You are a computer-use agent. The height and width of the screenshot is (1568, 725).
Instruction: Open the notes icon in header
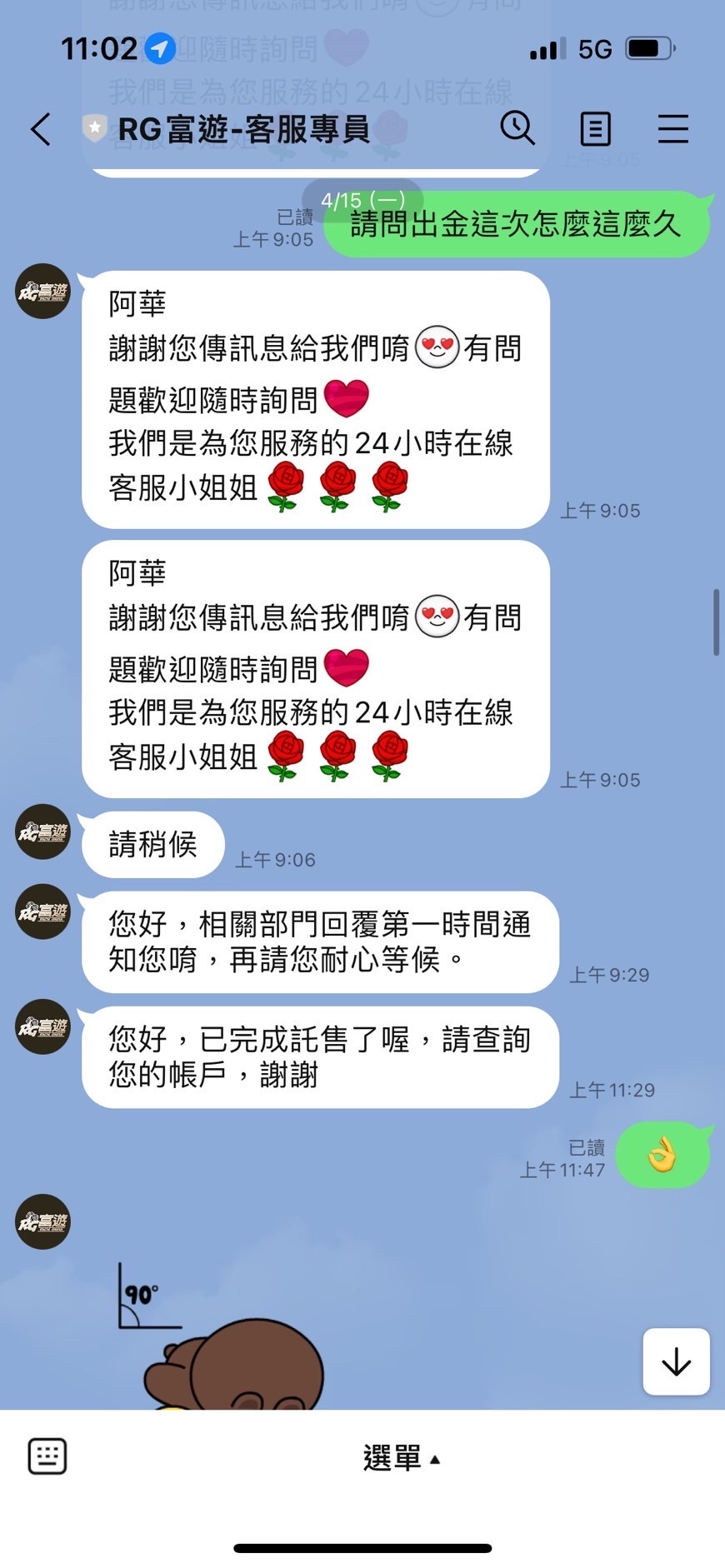click(595, 129)
